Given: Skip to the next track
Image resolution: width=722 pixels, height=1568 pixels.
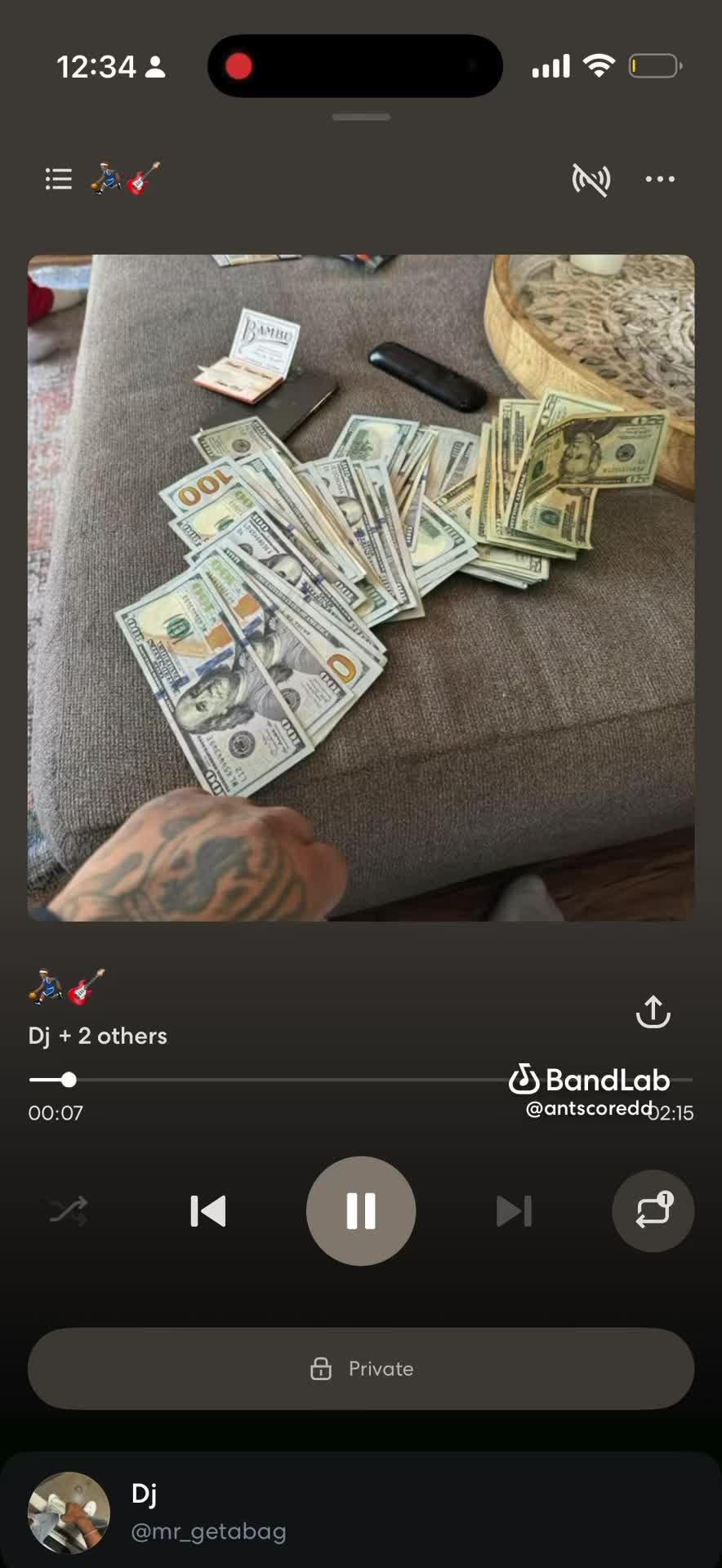Looking at the screenshot, I should pyautogui.click(x=514, y=1211).
